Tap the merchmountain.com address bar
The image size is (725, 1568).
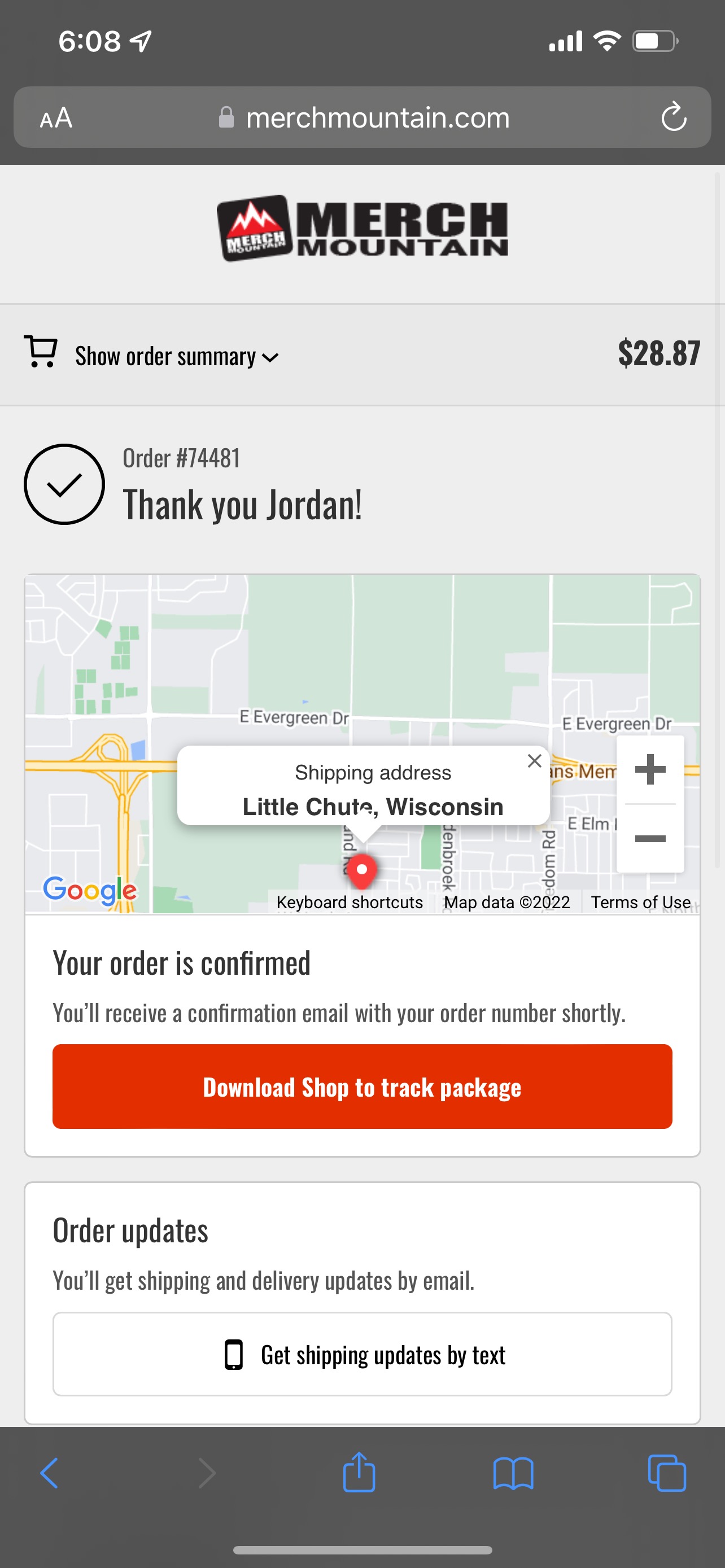[363, 117]
